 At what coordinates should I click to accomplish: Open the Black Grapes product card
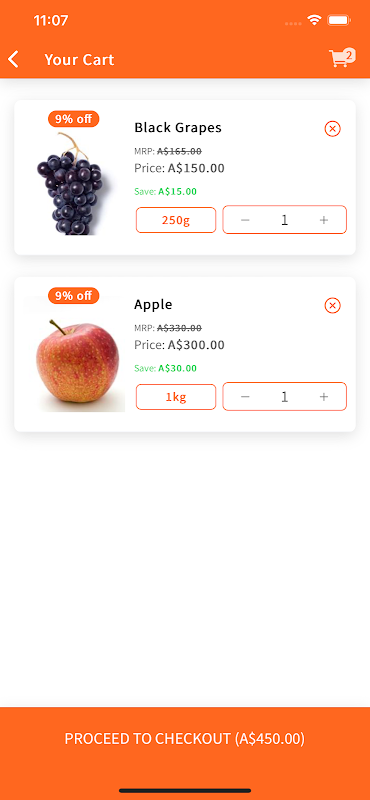tap(185, 178)
